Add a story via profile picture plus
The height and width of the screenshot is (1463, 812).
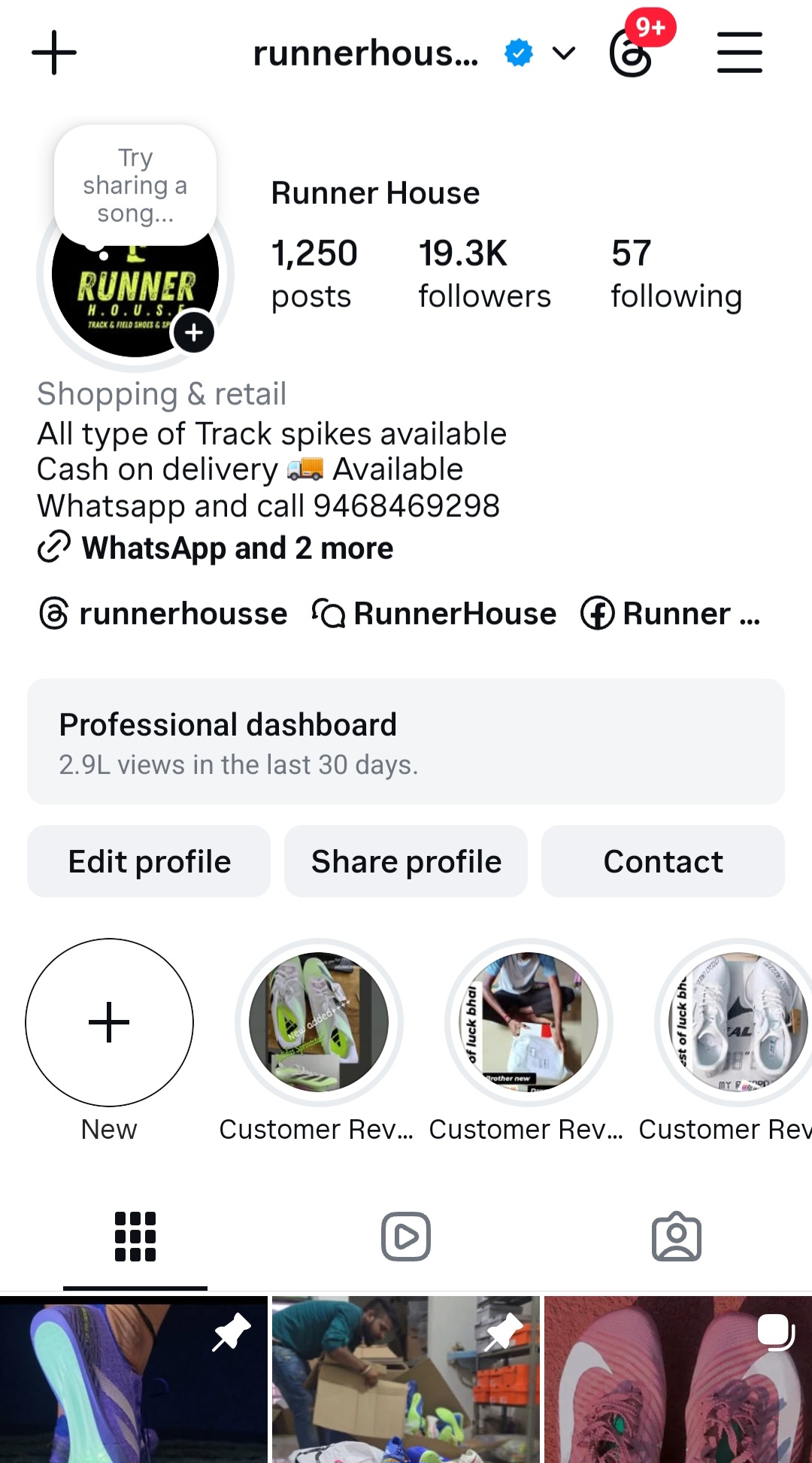pos(194,332)
